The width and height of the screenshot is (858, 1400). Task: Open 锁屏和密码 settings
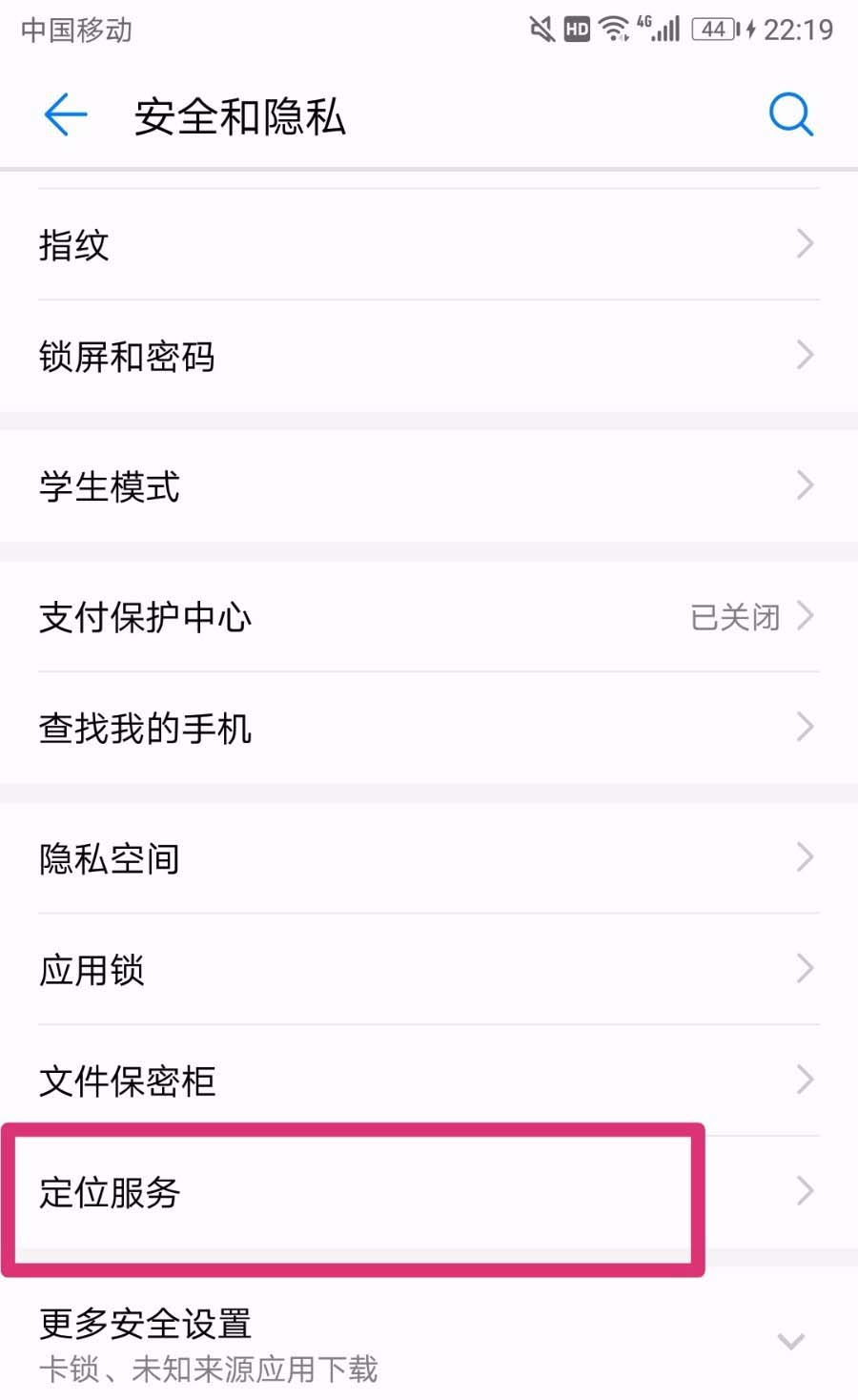click(429, 357)
